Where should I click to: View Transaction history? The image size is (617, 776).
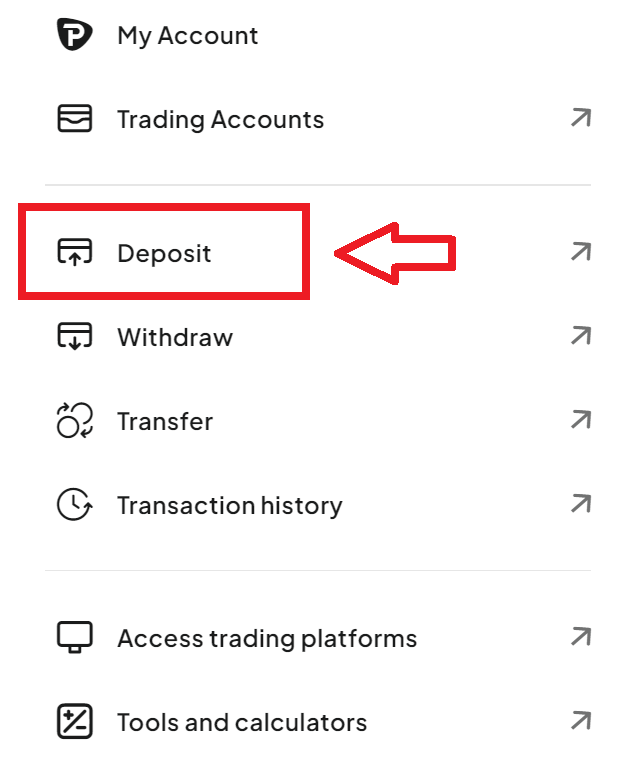click(229, 506)
